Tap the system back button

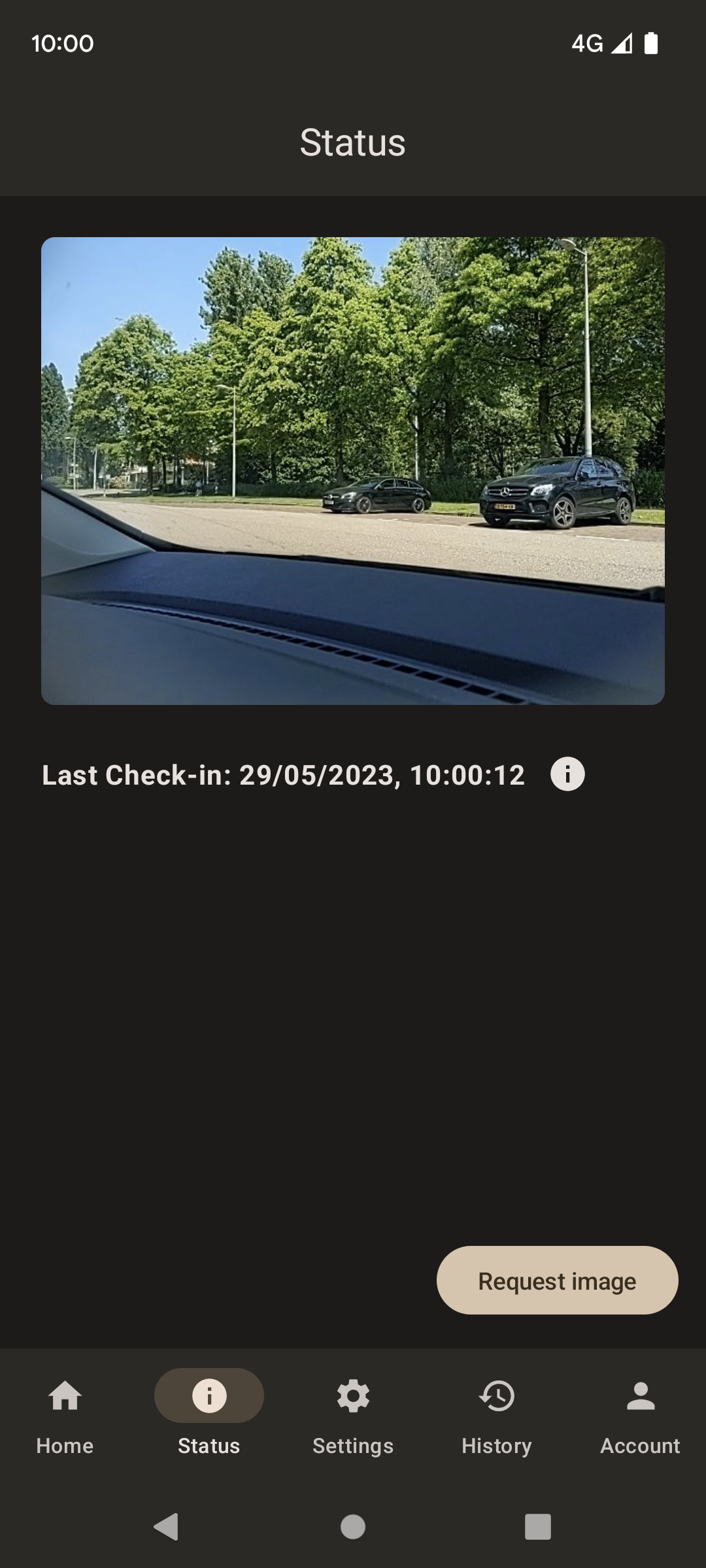tap(167, 1527)
